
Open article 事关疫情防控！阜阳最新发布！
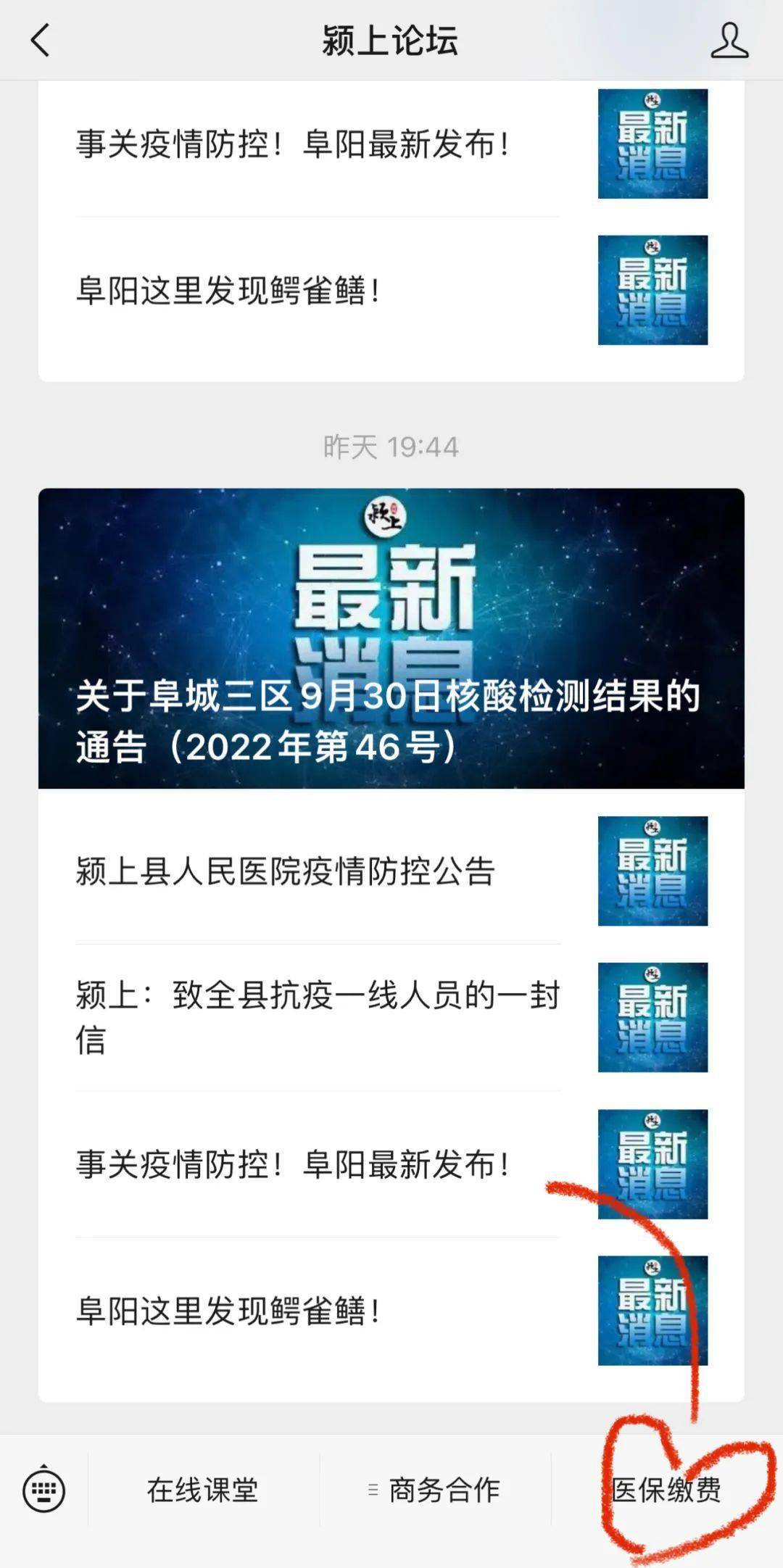(x=294, y=144)
